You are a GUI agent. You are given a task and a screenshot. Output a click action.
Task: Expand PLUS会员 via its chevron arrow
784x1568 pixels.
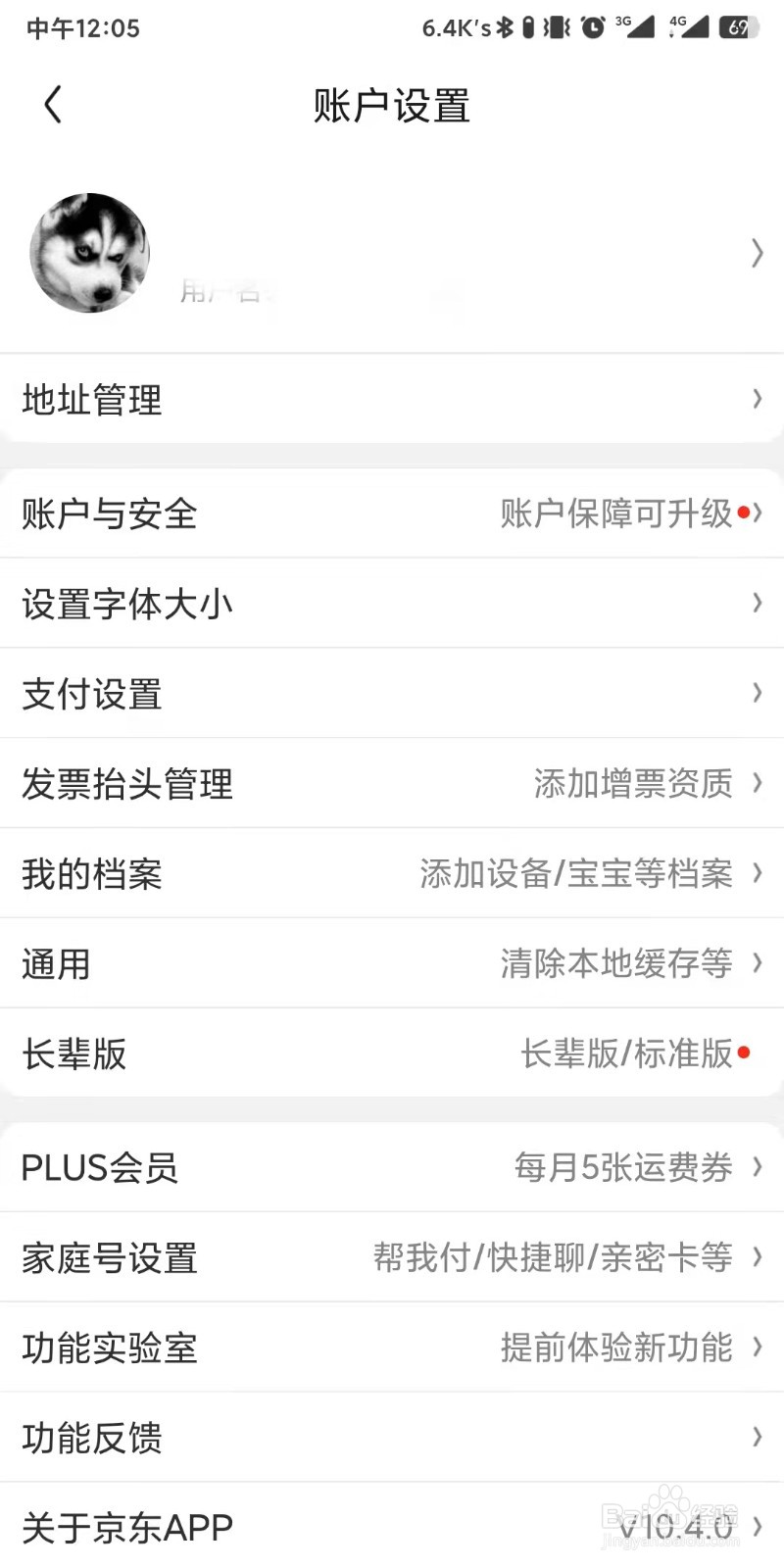tap(757, 1167)
